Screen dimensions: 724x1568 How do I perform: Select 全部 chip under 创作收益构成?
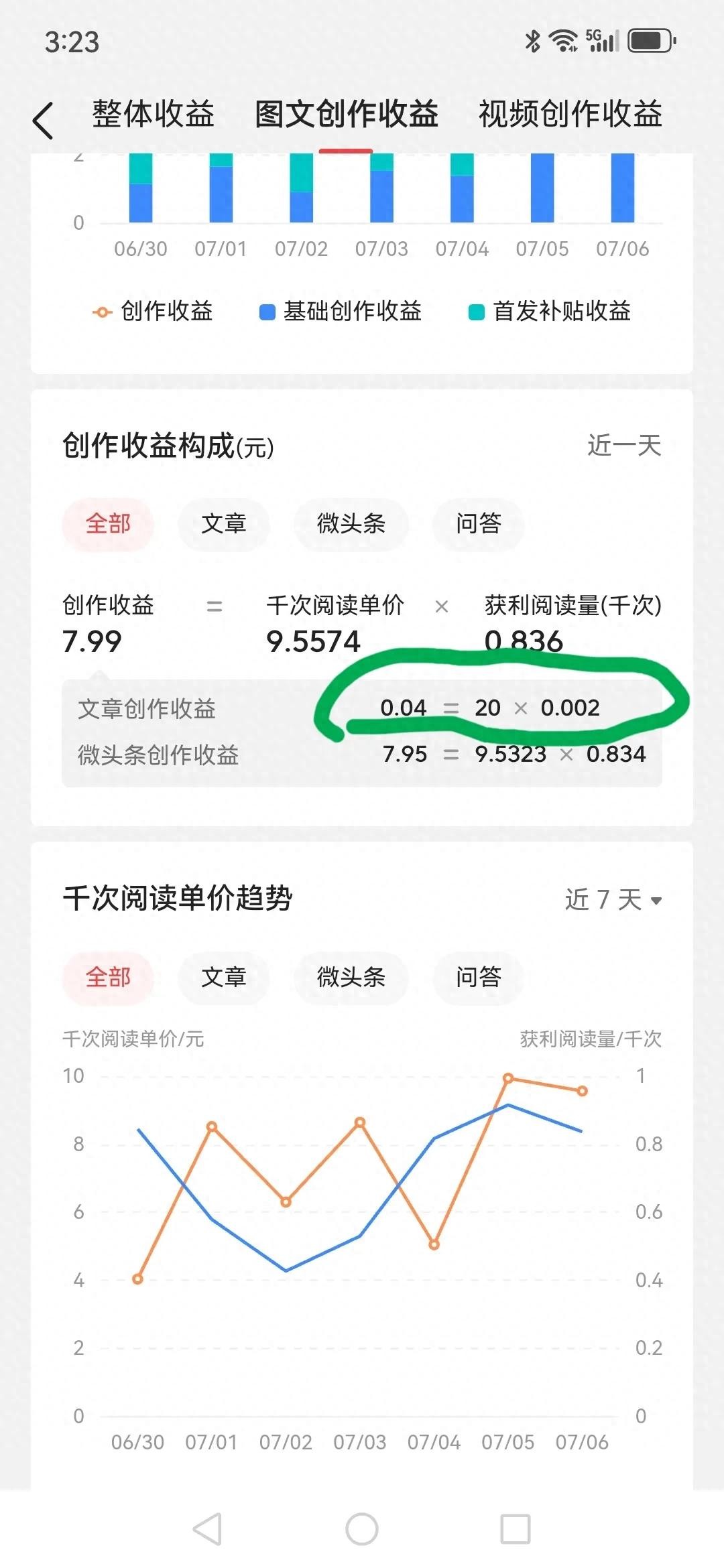coord(108,524)
